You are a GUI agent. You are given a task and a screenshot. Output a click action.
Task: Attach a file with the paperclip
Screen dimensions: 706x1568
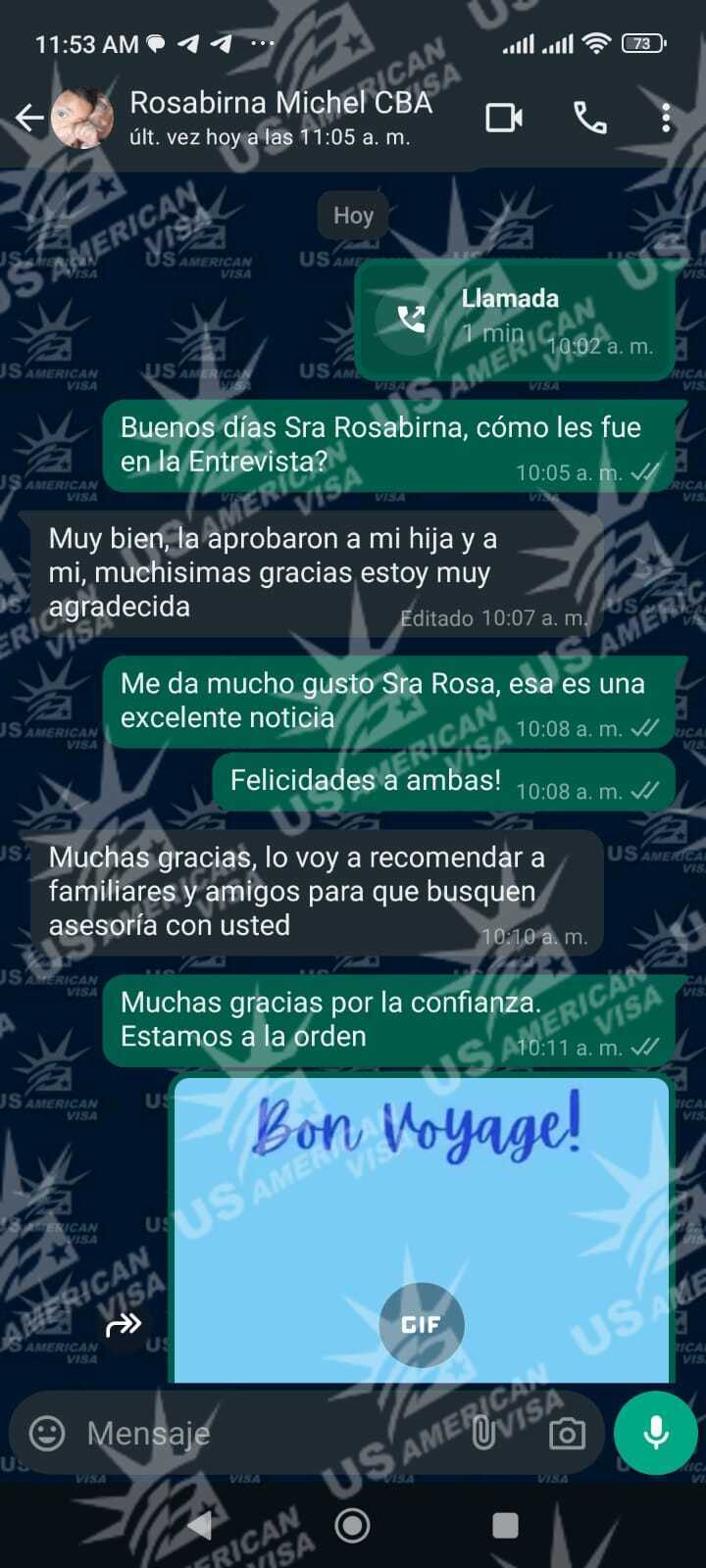tap(483, 1433)
